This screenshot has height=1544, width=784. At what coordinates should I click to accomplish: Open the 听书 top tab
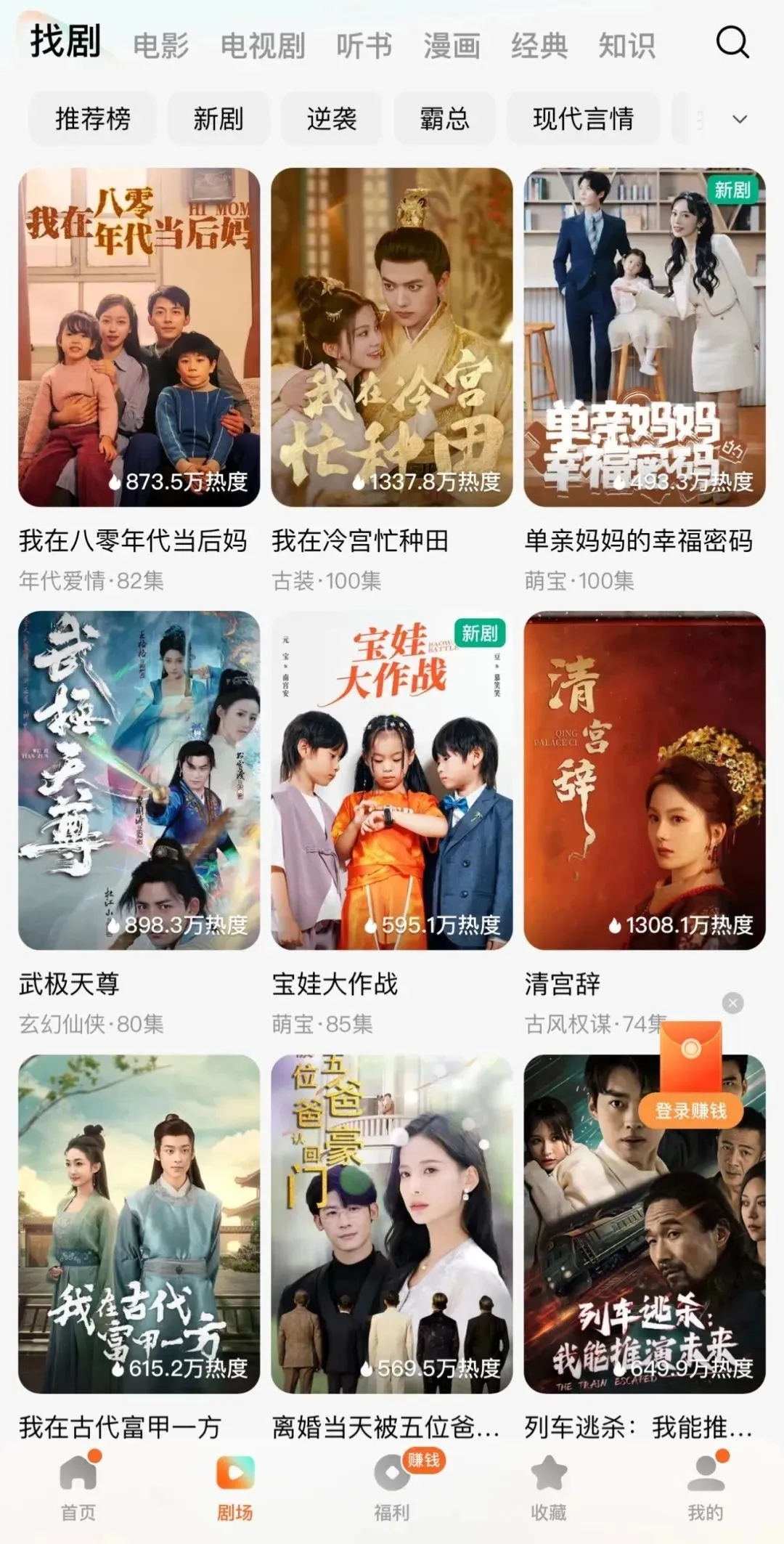click(364, 46)
